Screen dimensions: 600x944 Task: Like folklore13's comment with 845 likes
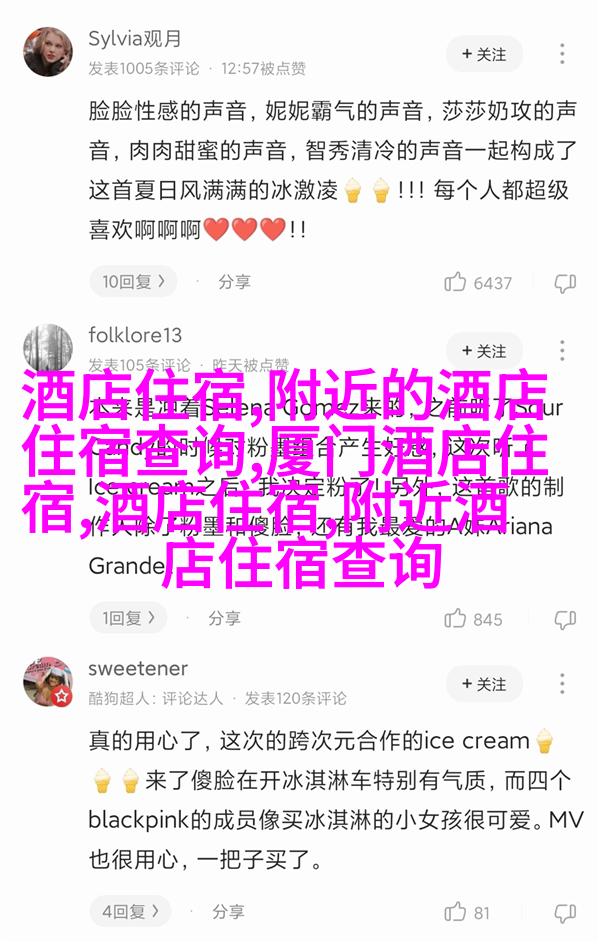(474, 619)
